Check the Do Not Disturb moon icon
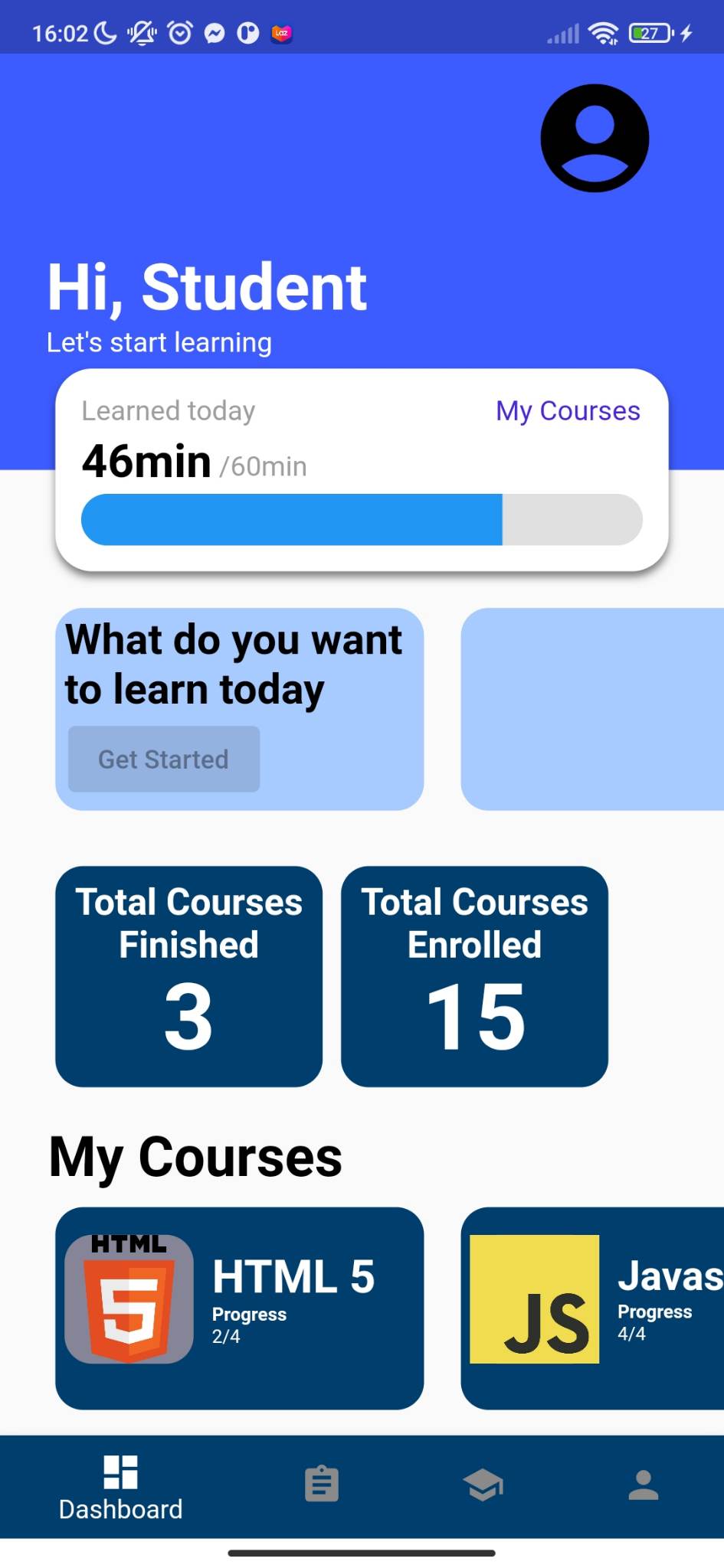Screen dimensions: 724x1568 tap(103, 32)
